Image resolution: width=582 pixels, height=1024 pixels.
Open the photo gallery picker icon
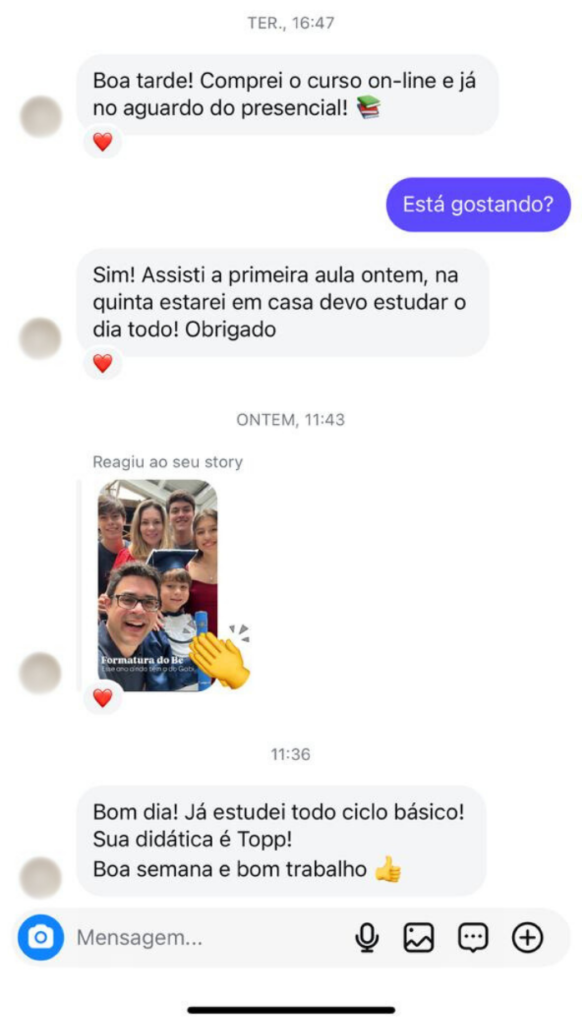(419, 938)
